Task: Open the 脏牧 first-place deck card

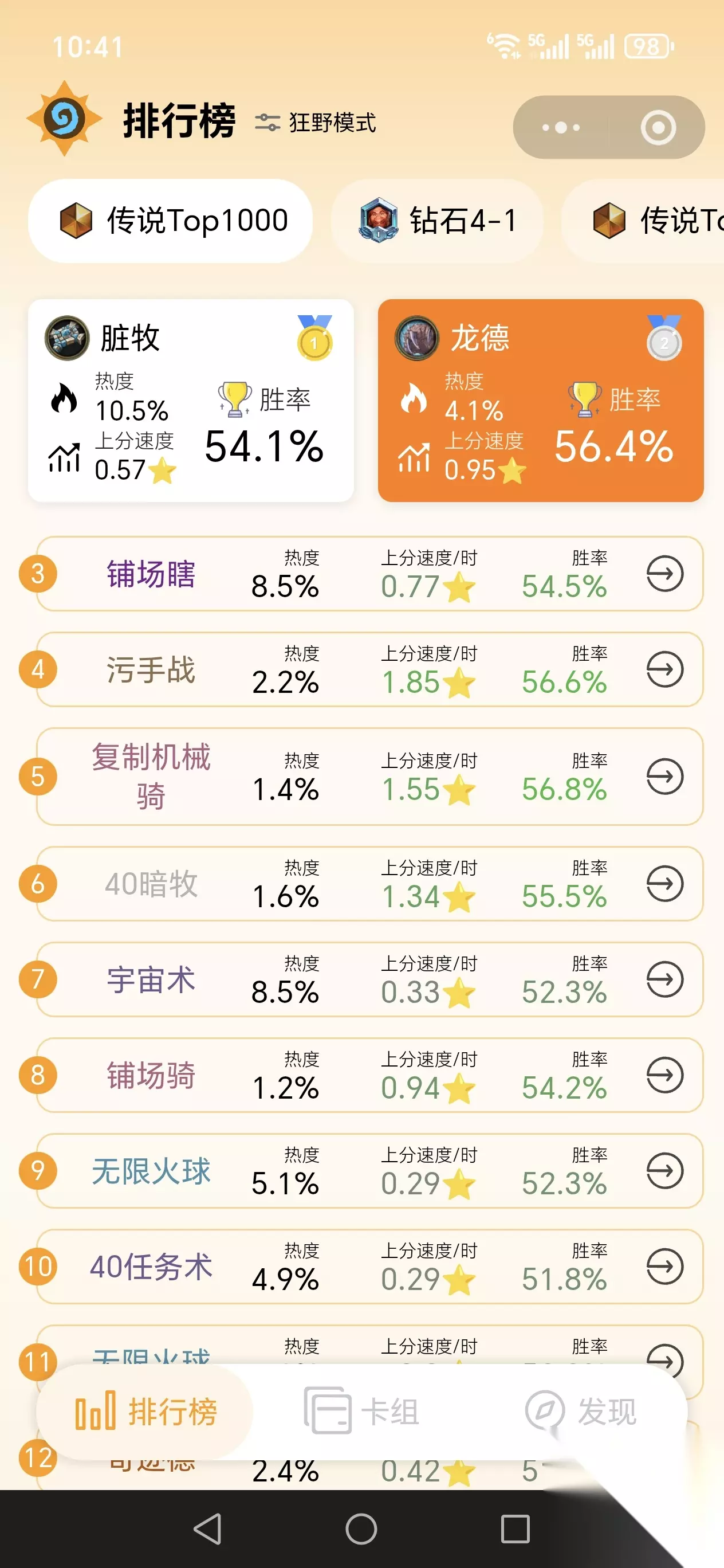Action: [191, 400]
